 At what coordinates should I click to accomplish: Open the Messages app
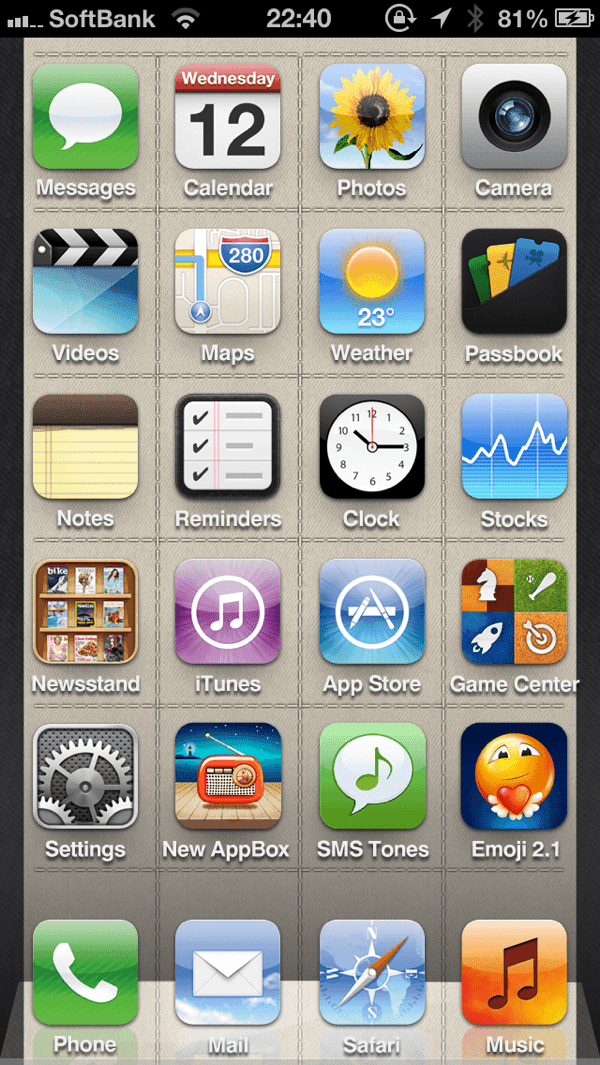85,117
